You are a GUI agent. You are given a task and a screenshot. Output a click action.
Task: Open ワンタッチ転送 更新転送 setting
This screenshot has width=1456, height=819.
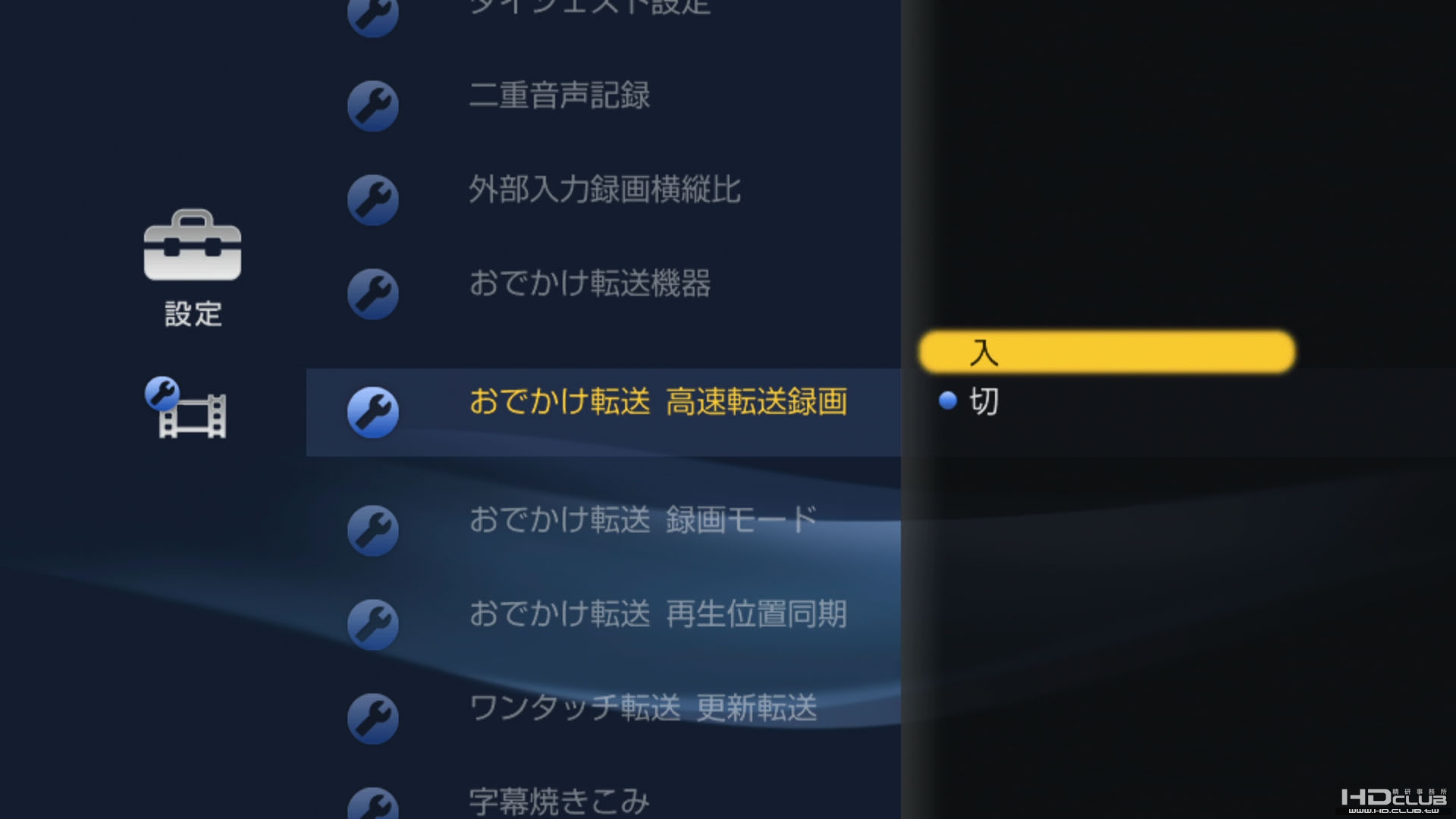642,708
